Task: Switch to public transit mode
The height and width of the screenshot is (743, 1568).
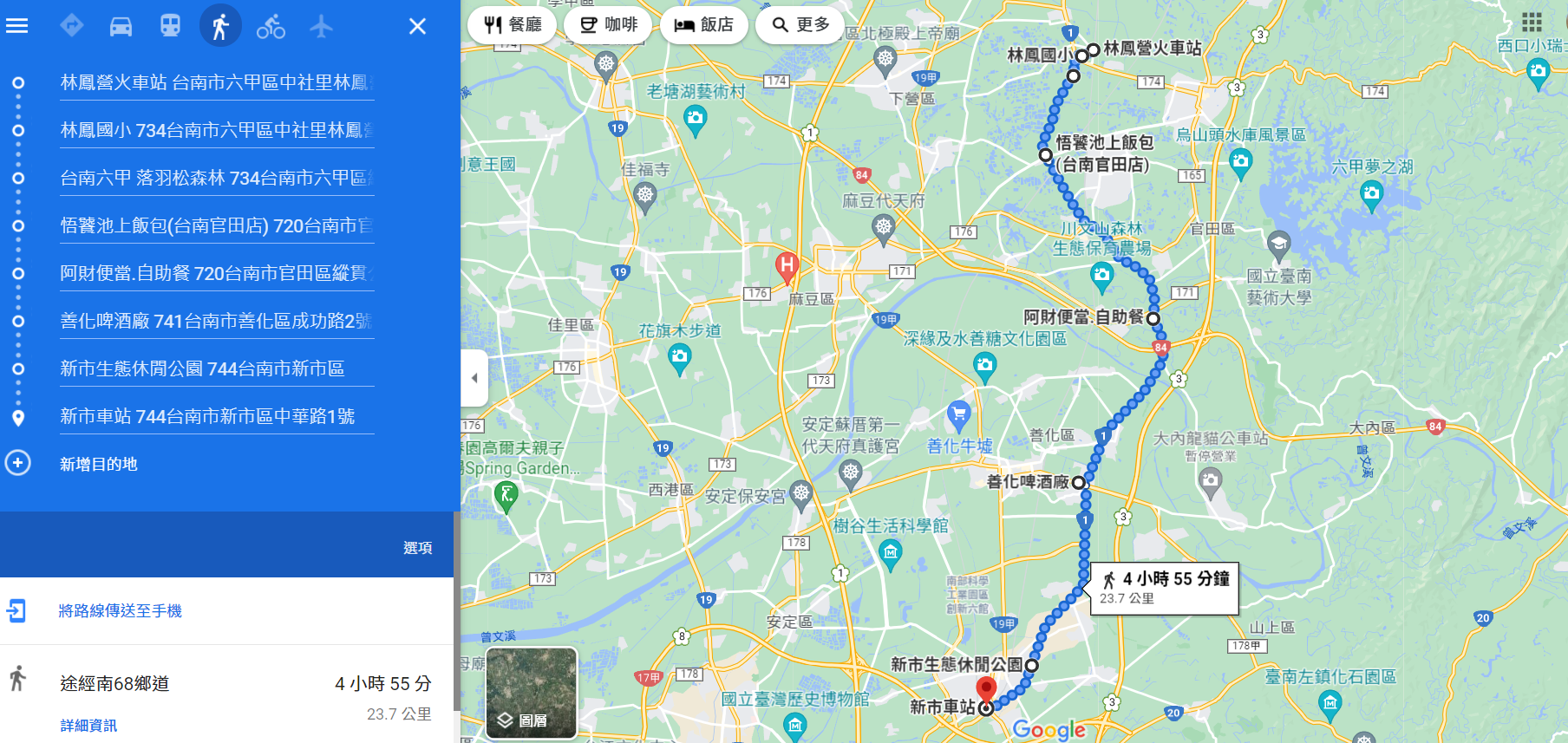Action: pyautogui.click(x=170, y=26)
